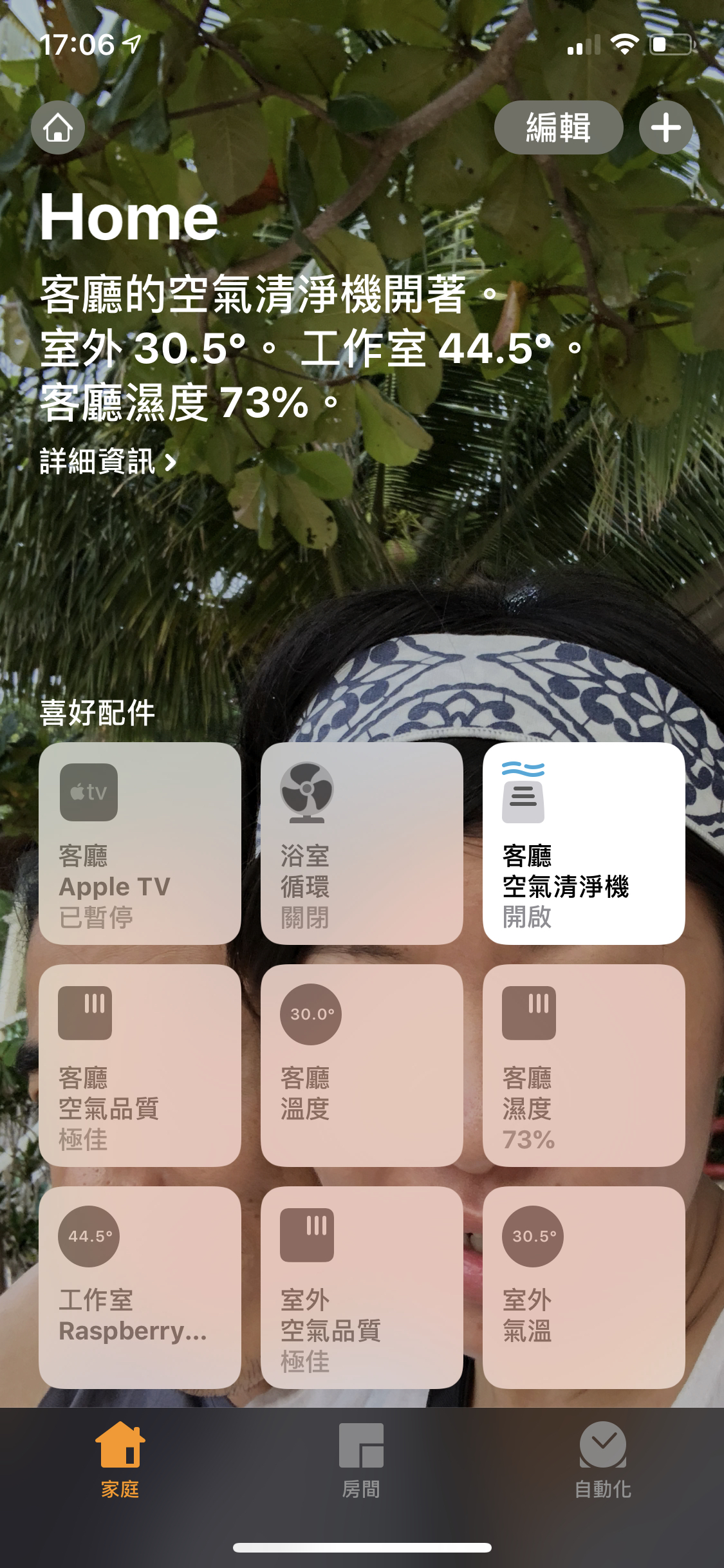Open 客廳 濕度 humidity tile
This screenshot has width=724, height=1568.
(x=584, y=1065)
